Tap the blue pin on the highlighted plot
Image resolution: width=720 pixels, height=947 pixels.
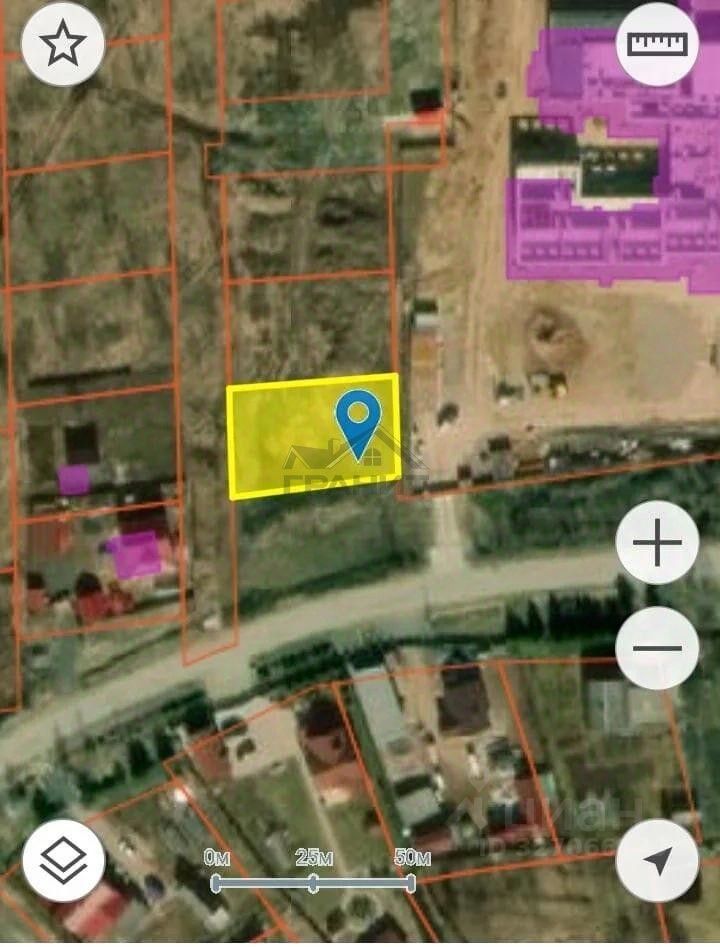(358, 421)
